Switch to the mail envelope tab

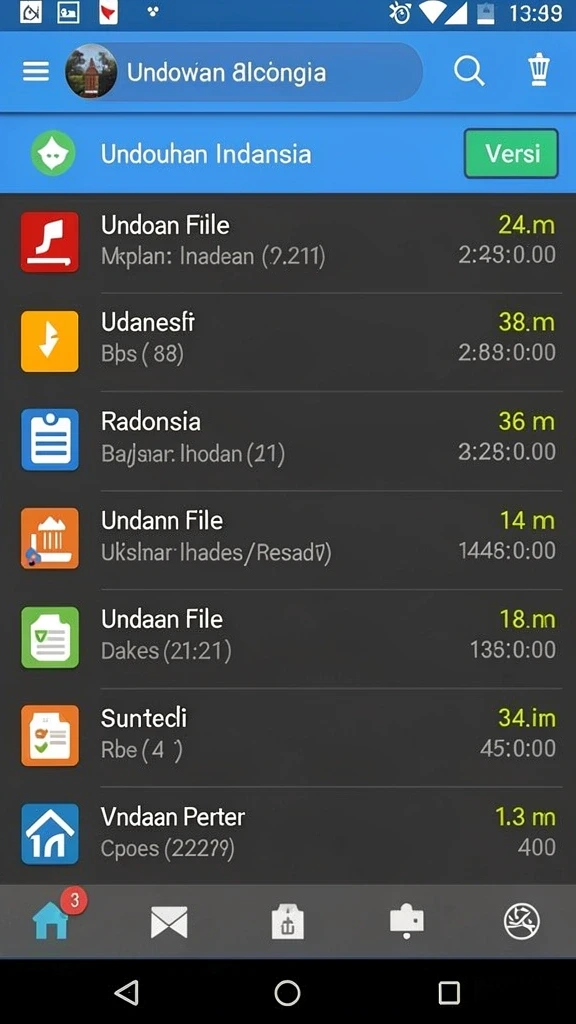pyautogui.click(x=169, y=923)
